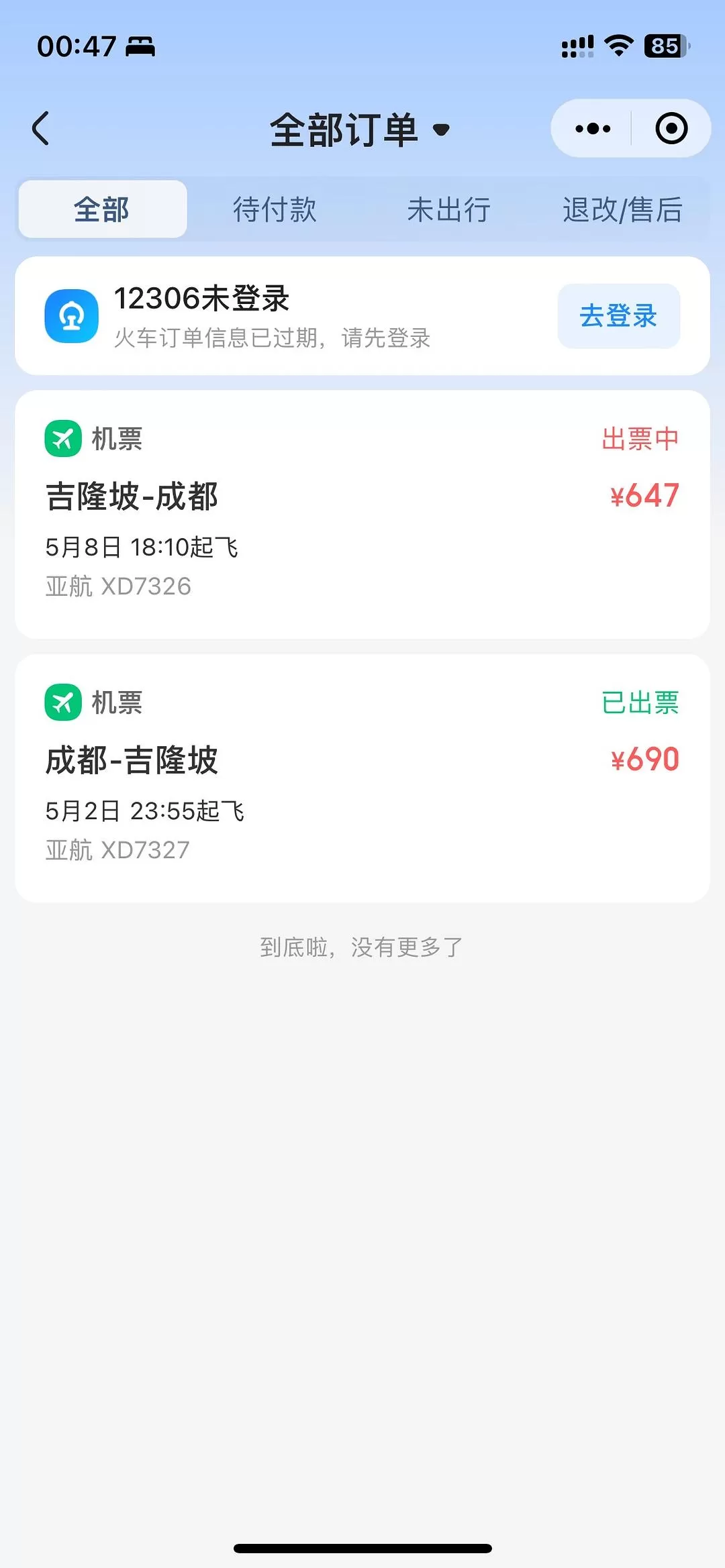The image size is (725, 1568).
Task: Switch to the 退改/售后 tab
Action: coord(622,209)
